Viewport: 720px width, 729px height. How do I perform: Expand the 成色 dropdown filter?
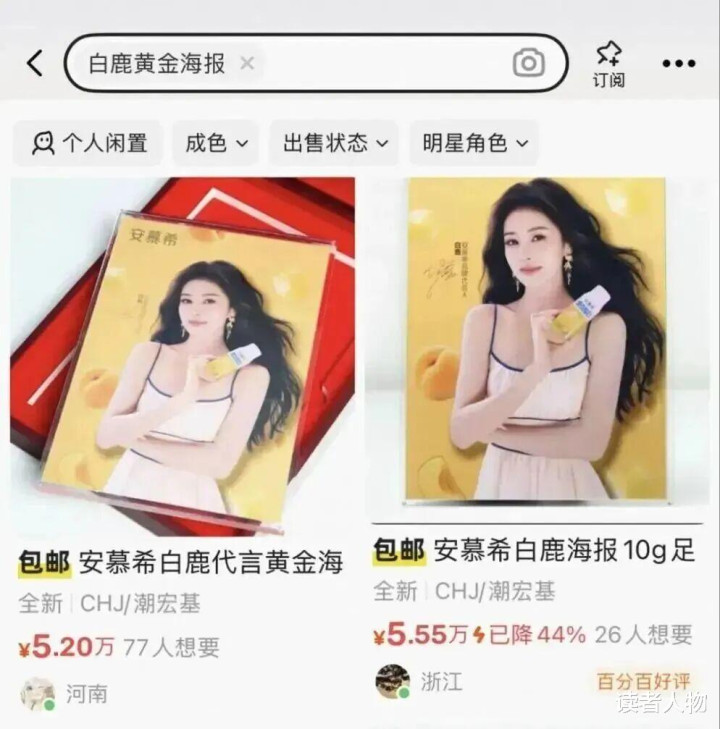coord(216,143)
